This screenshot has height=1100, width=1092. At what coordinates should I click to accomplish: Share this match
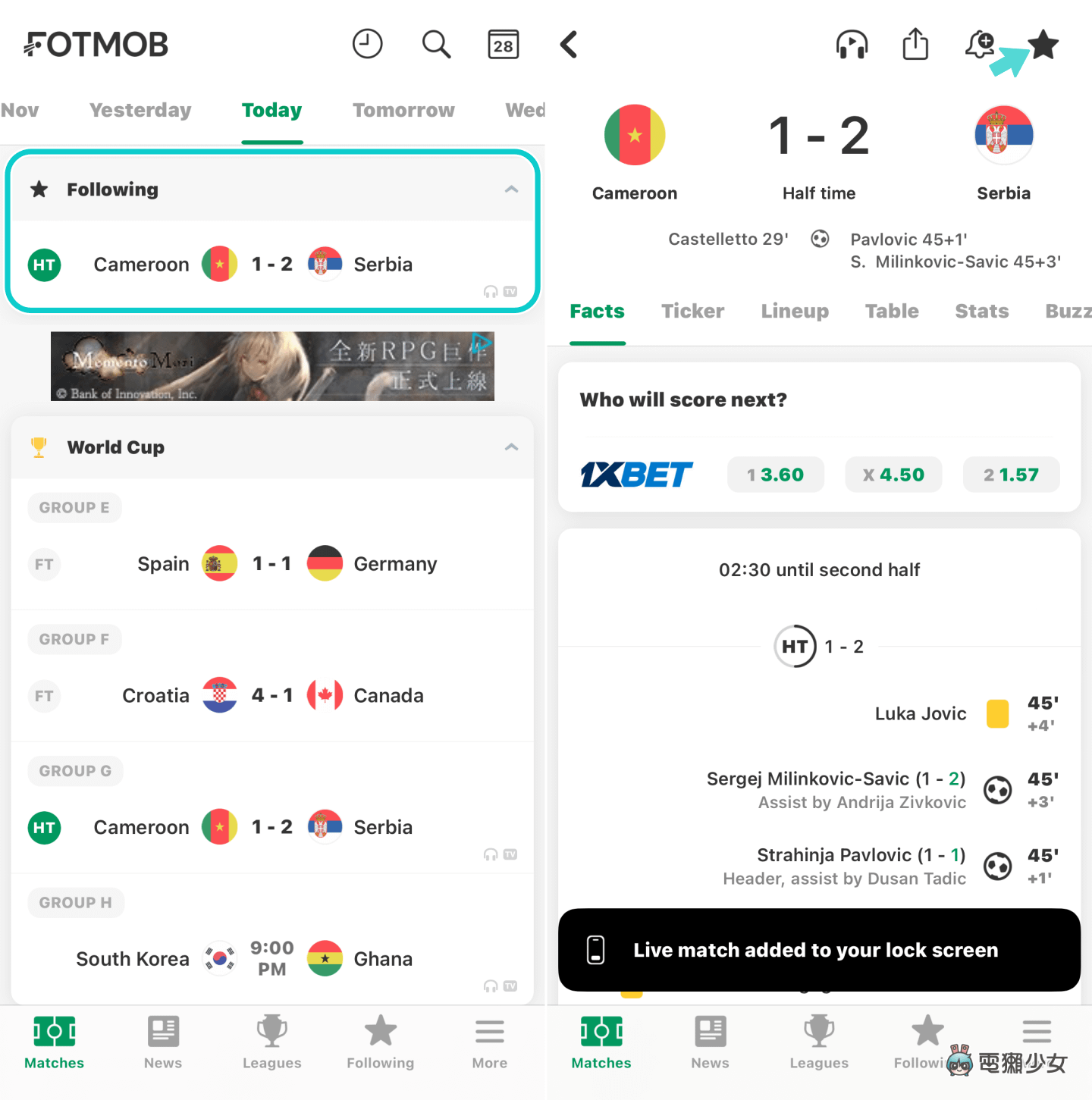pos(915,44)
